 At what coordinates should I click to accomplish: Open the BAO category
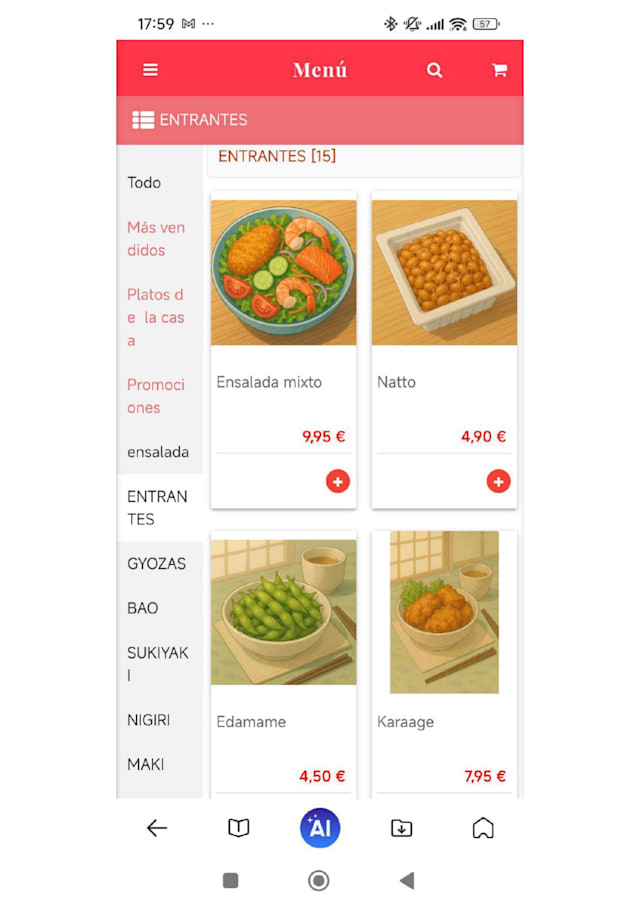(143, 608)
